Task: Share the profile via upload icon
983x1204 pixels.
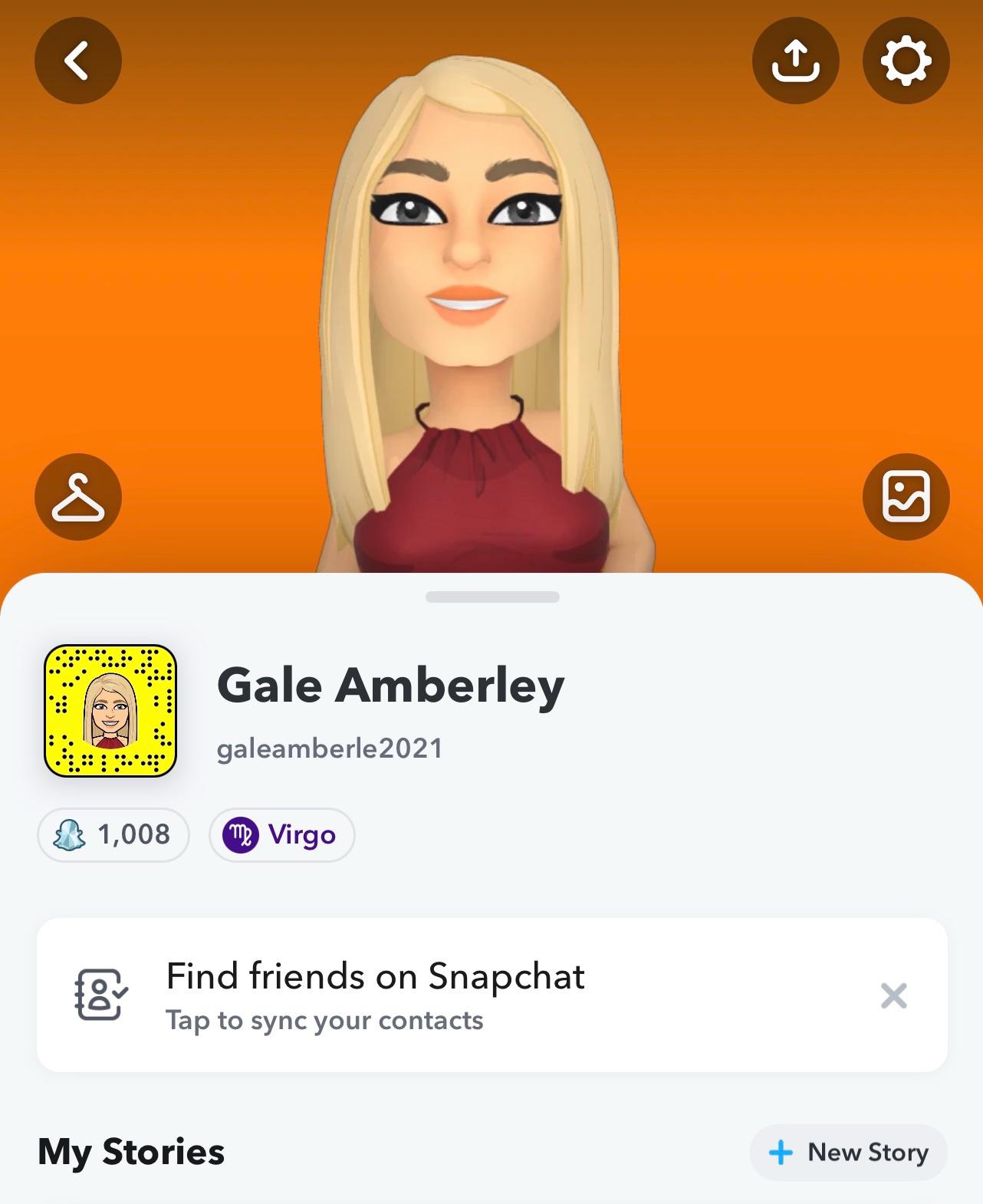Action: [x=795, y=61]
